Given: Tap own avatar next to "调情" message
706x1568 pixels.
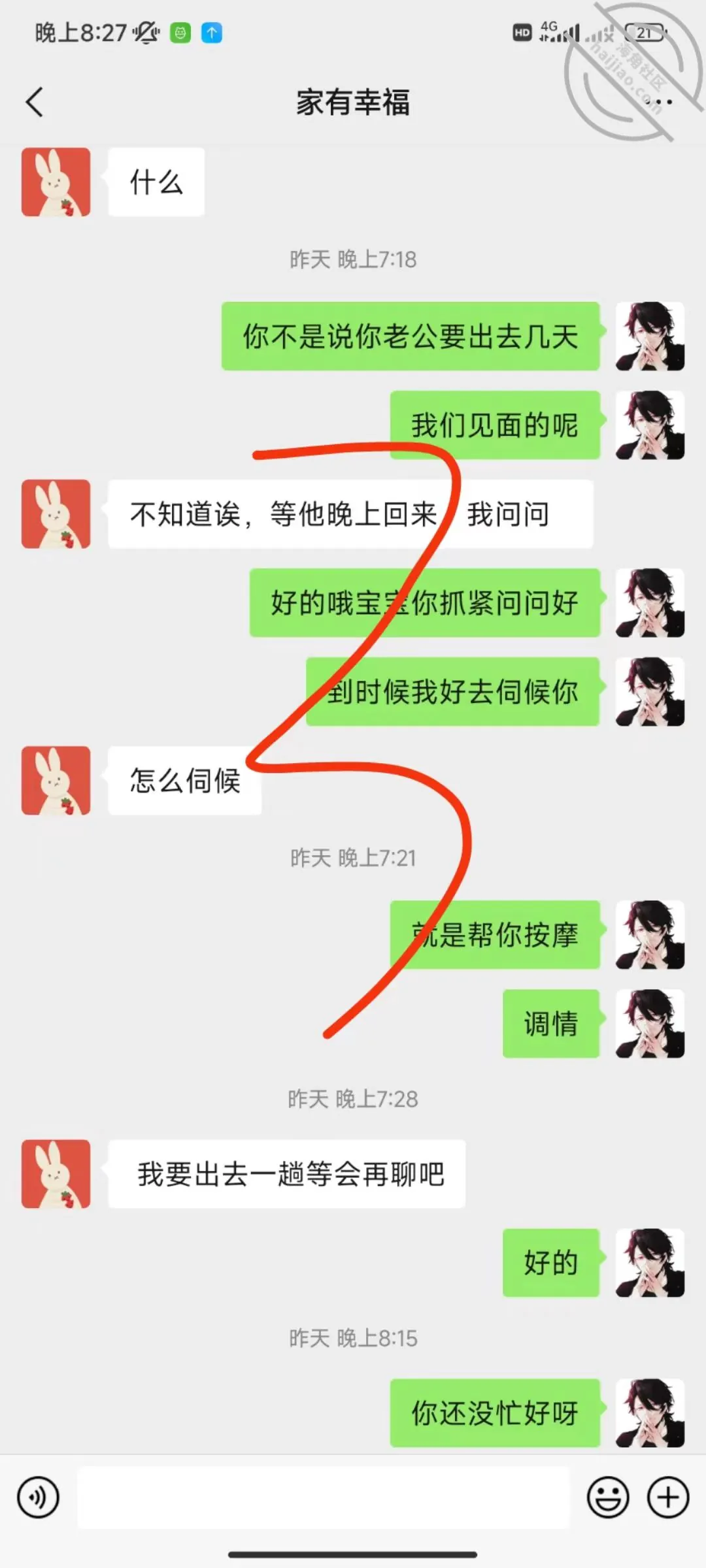Looking at the screenshot, I should pos(650,1024).
